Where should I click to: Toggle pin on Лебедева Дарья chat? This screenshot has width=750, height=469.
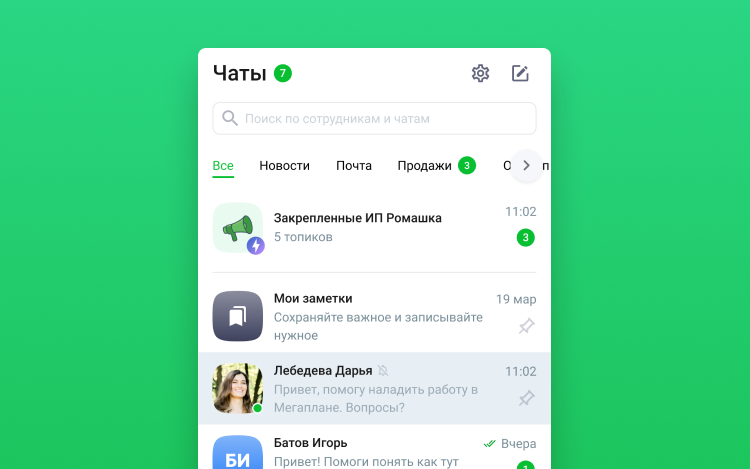tap(526, 398)
